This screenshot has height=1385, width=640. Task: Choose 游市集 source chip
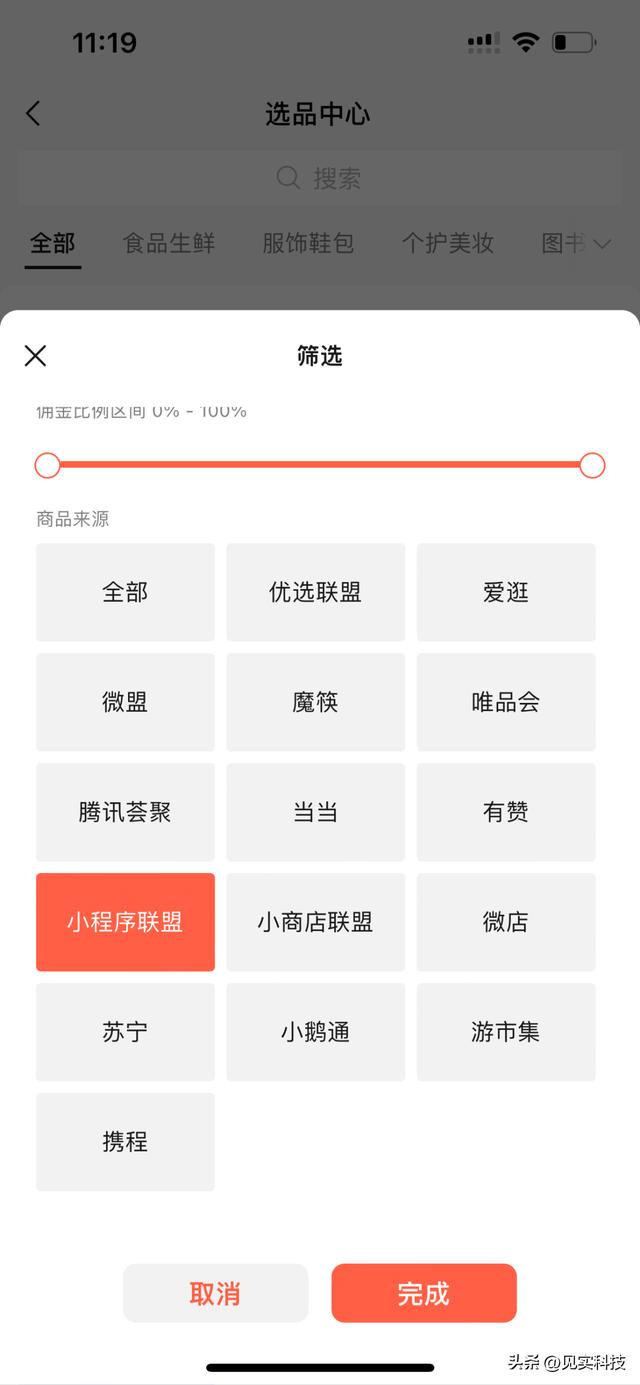point(506,1032)
